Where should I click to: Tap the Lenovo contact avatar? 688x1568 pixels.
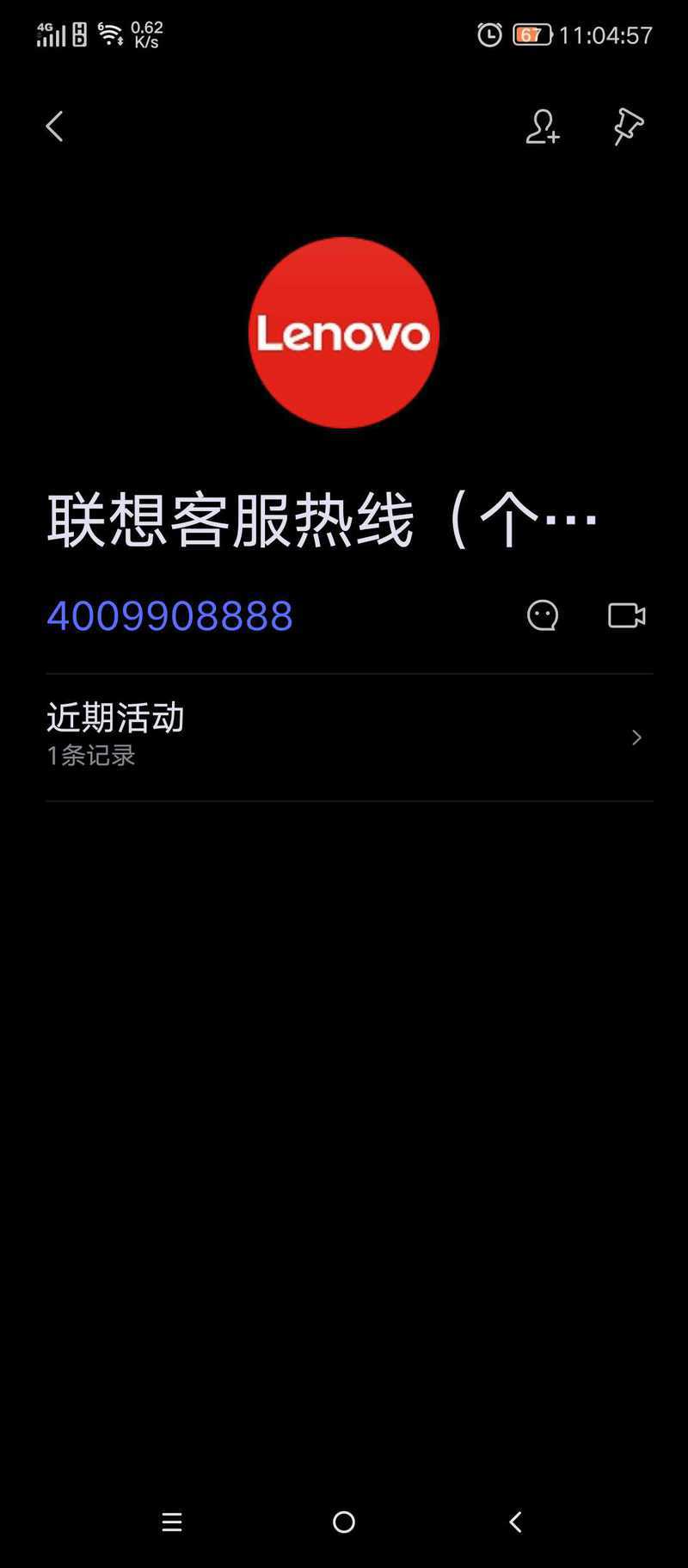[344, 332]
